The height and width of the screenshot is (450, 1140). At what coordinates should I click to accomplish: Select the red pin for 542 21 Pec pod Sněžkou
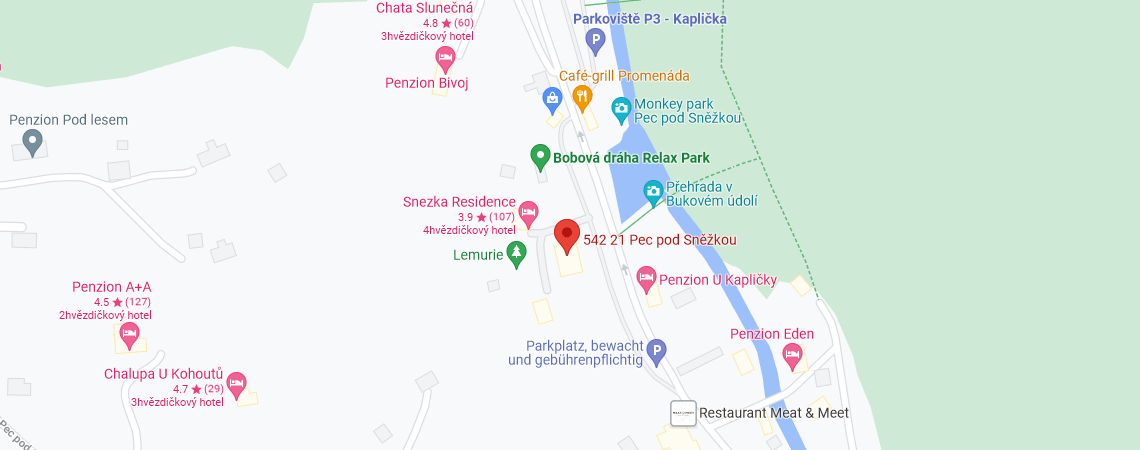(x=567, y=236)
